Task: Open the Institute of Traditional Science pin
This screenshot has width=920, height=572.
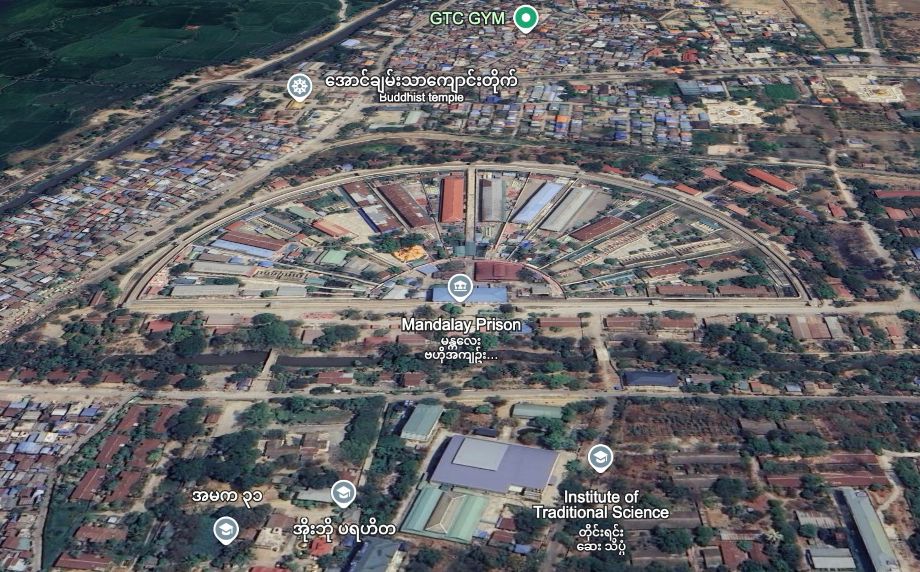Action: coord(600,459)
